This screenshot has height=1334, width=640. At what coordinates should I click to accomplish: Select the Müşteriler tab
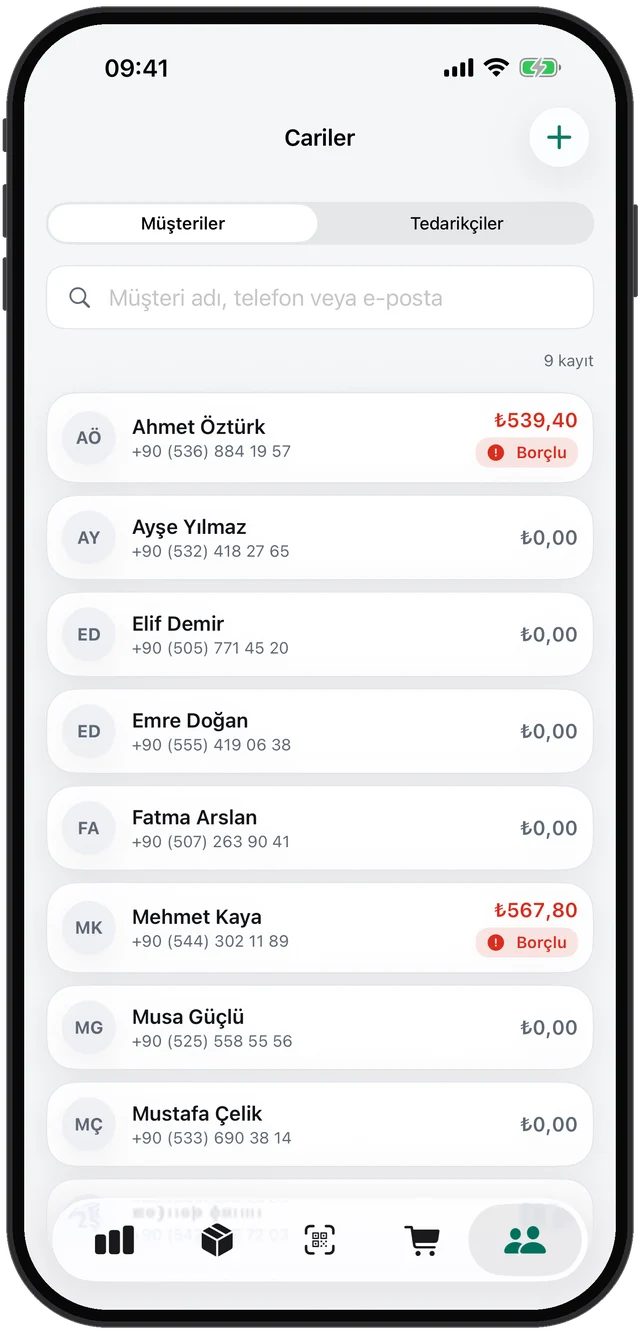183,223
